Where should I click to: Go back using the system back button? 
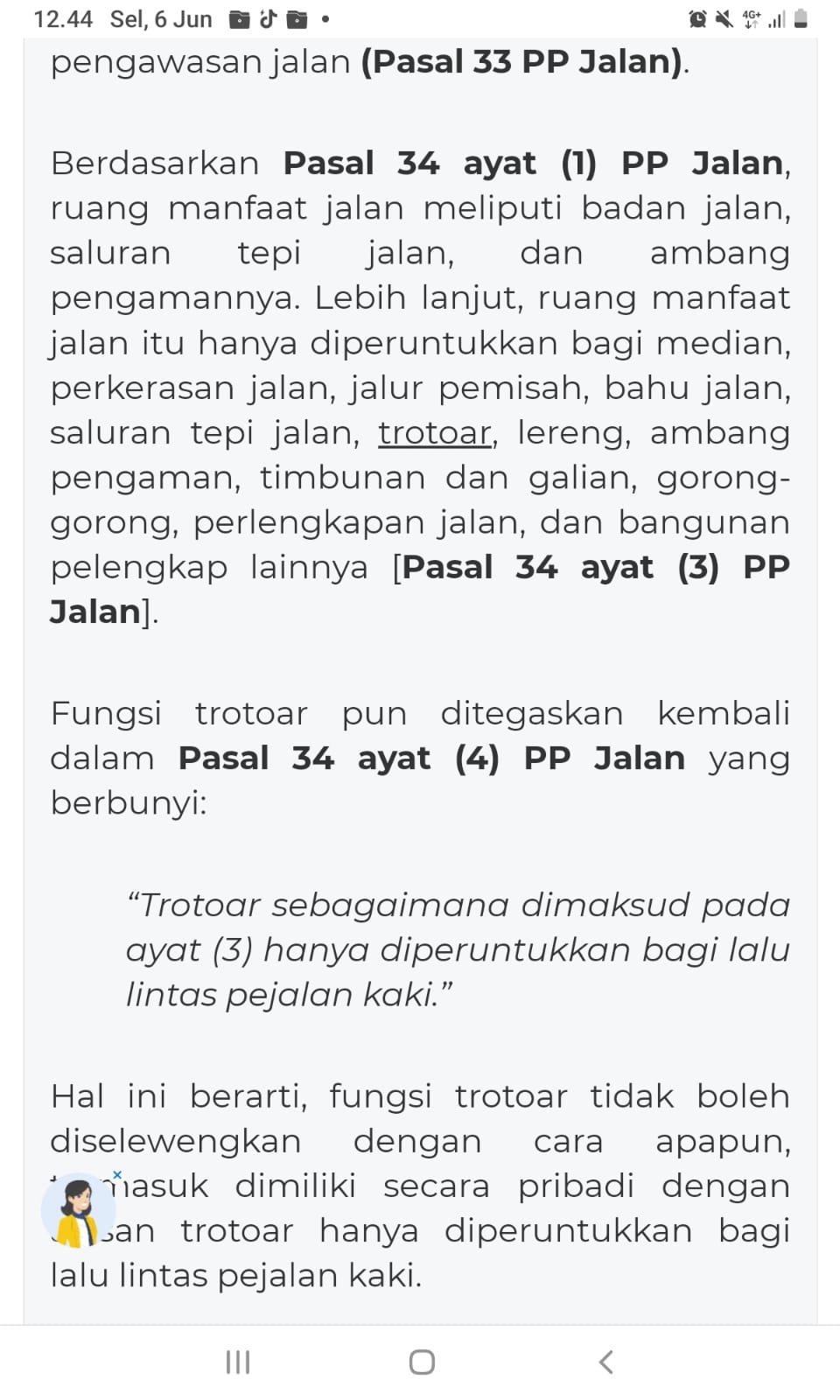pyautogui.click(x=605, y=1361)
